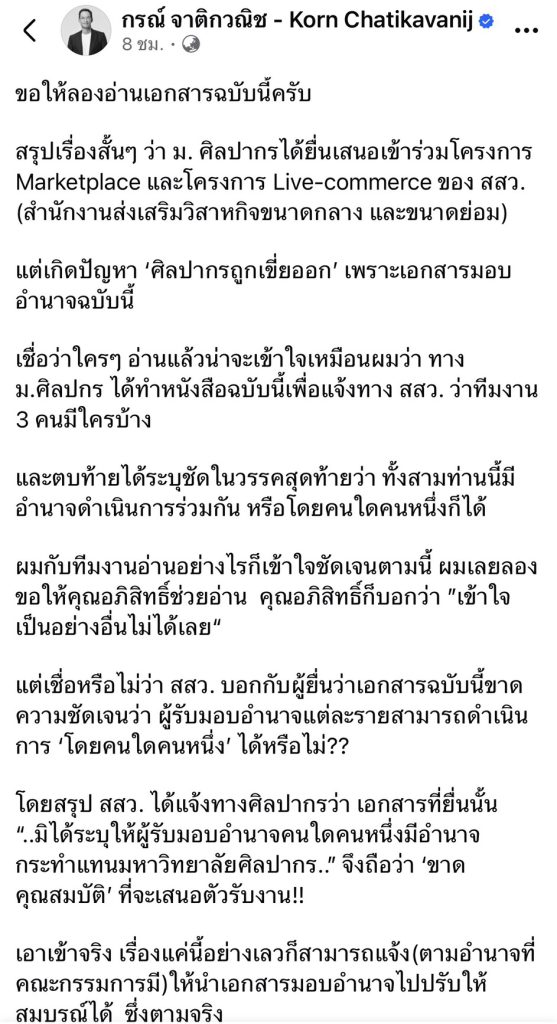This screenshot has height=1024, width=557.
Task: Open the three-dot overflow menu
Action: 526,30
